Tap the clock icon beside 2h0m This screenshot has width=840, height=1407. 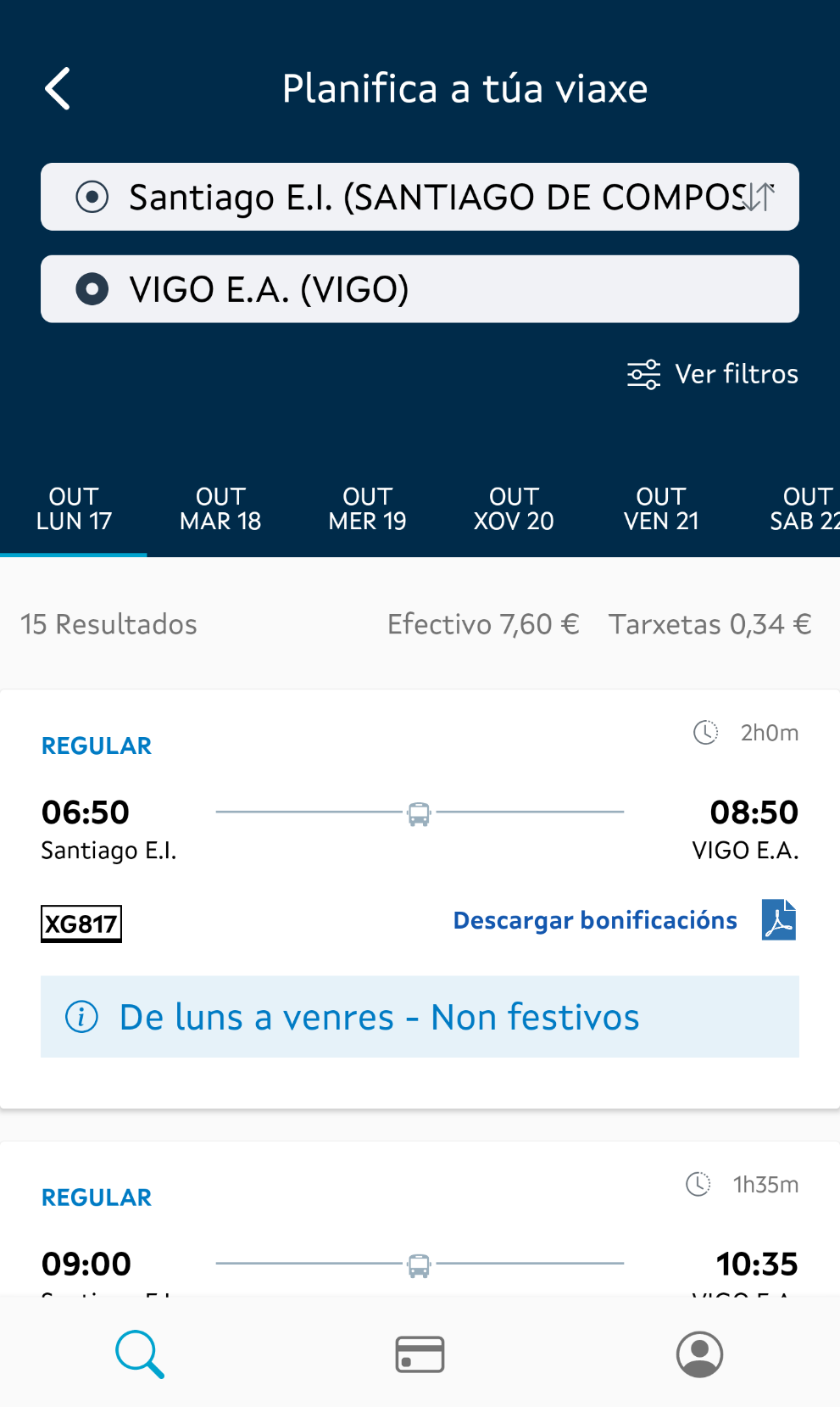[704, 733]
